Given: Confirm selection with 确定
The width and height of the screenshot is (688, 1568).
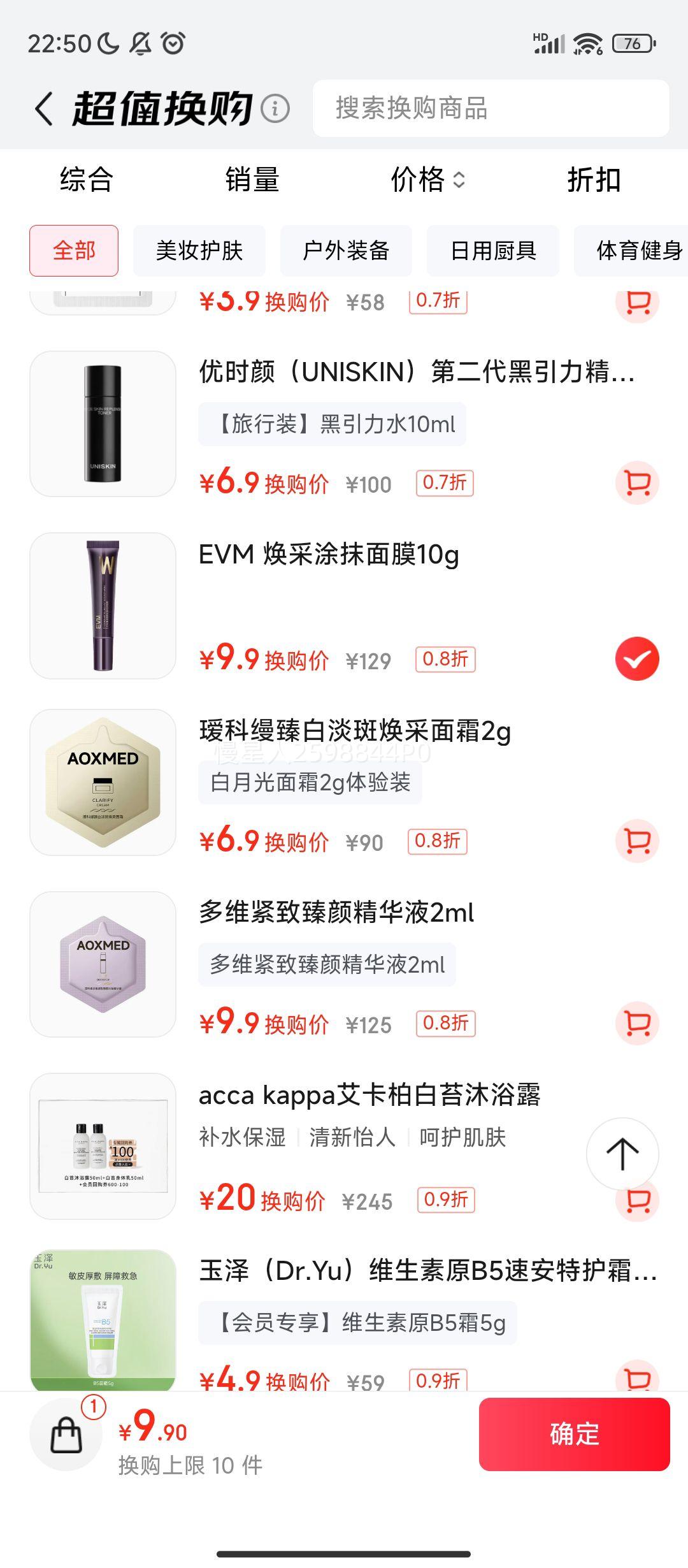Looking at the screenshot, I should pos(574,1434).
